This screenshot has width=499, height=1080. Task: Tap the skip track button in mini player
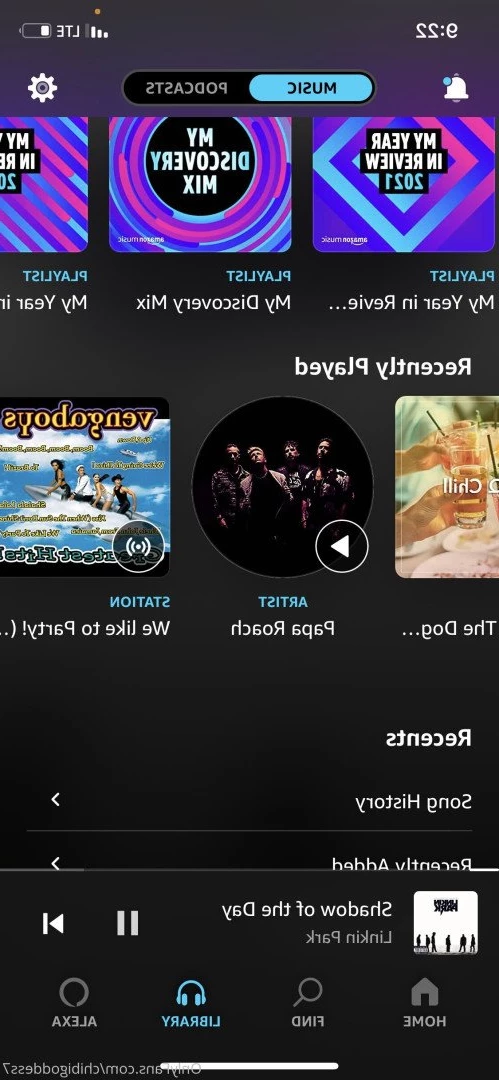53,923
